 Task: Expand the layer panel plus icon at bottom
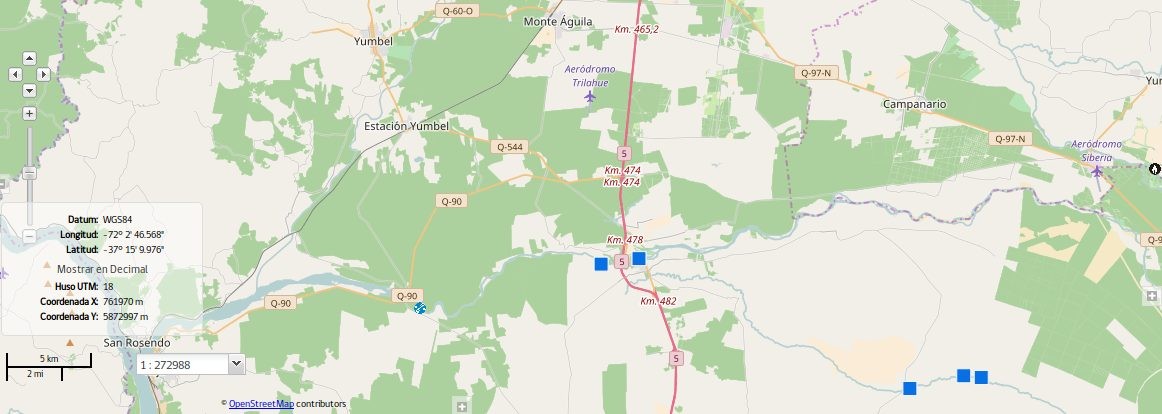point(461,406)
